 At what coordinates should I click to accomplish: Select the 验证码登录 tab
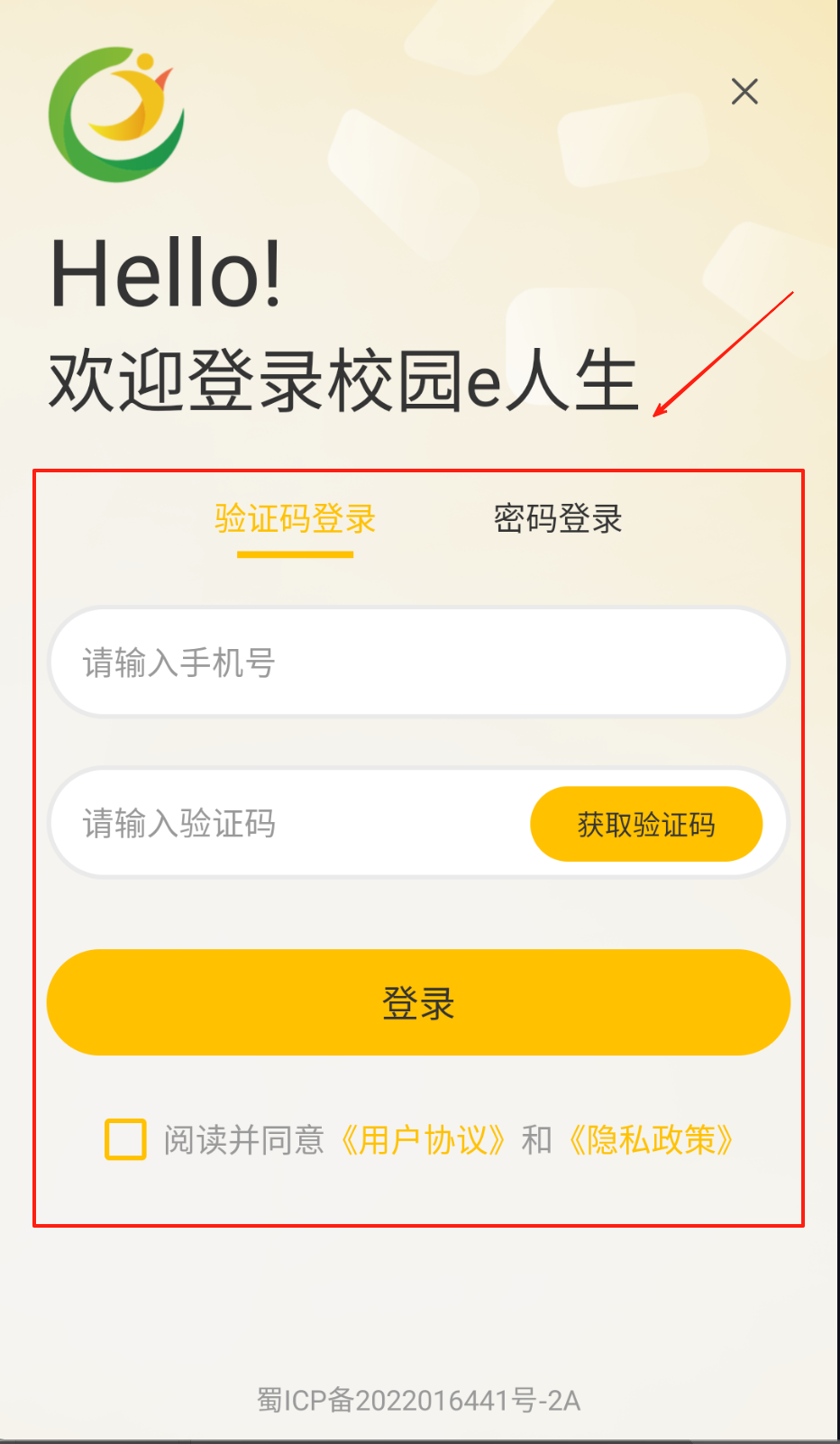[295, 519]
